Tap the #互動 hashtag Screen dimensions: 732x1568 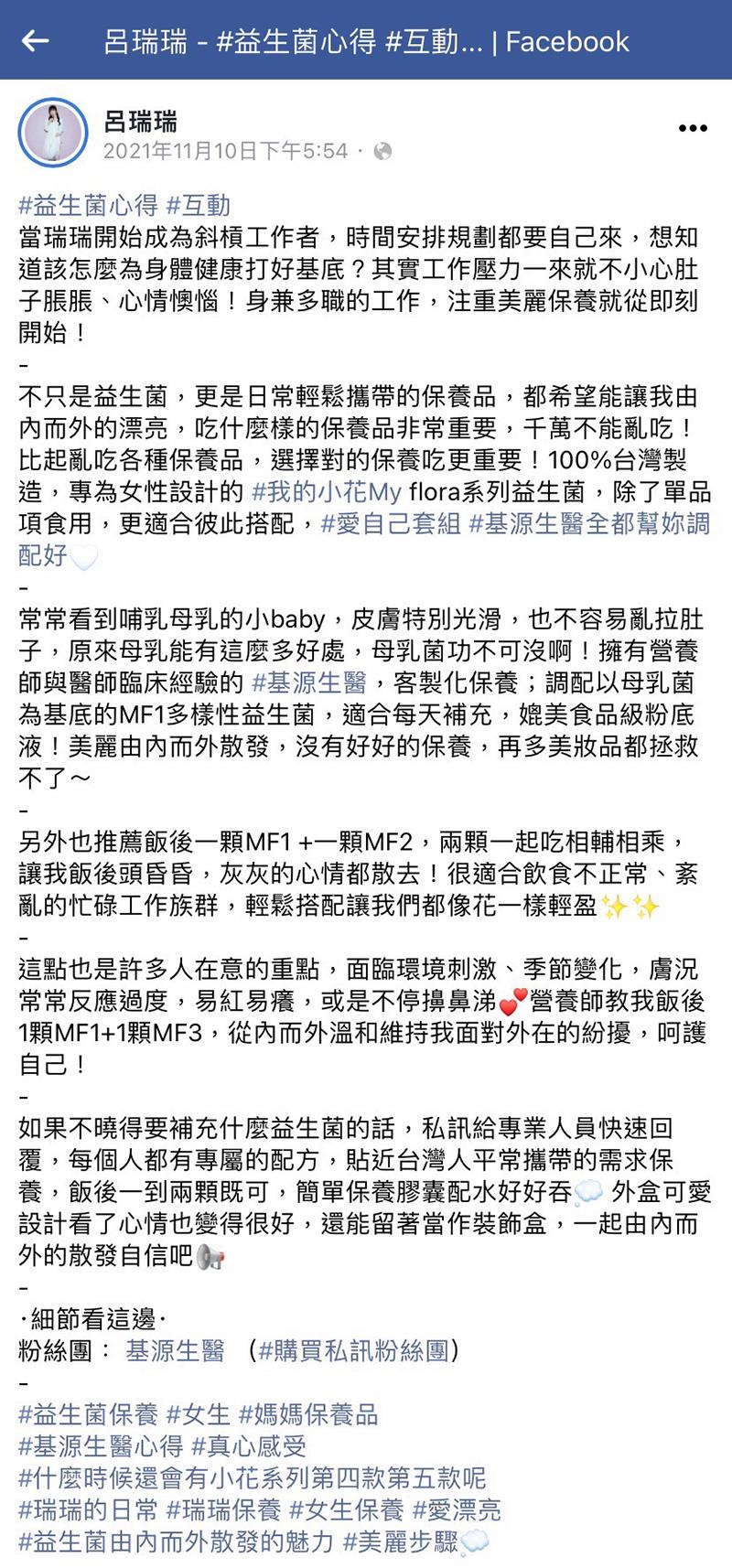tap(198, 206)
